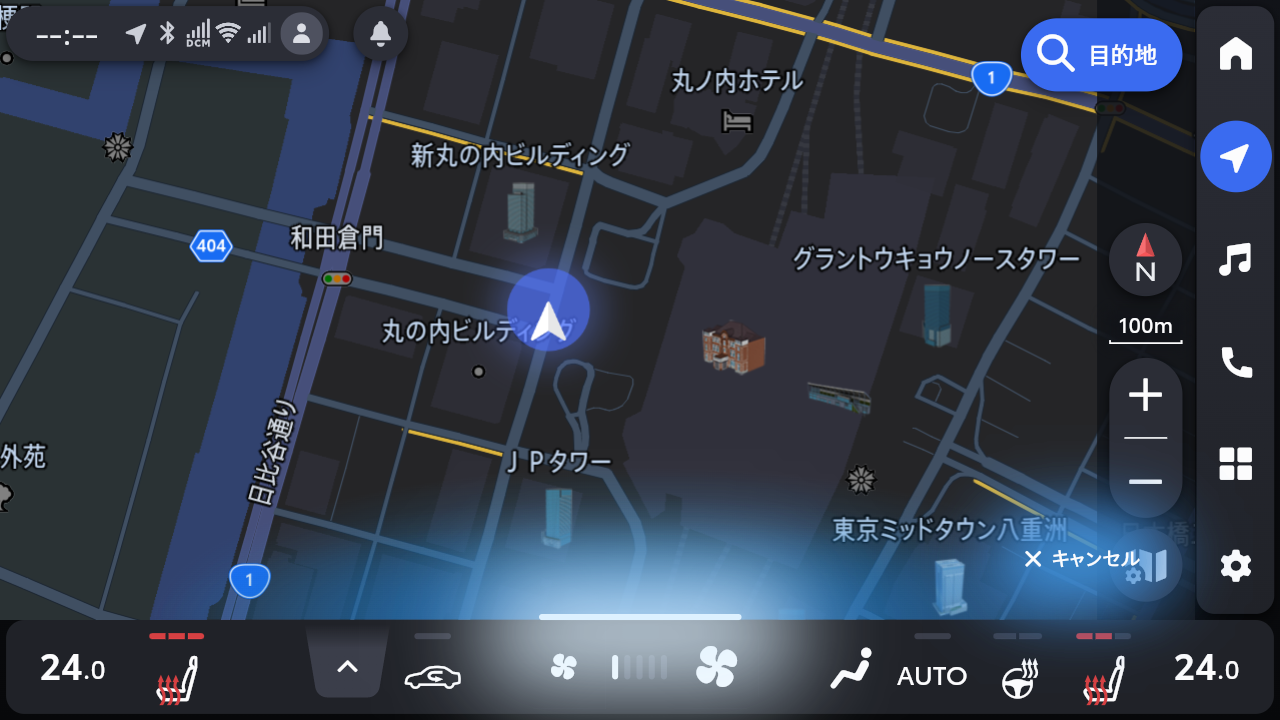Decrease the fan speed
Image resolution: width=1280 pixels, height=720 pixels.
[564, 667]
